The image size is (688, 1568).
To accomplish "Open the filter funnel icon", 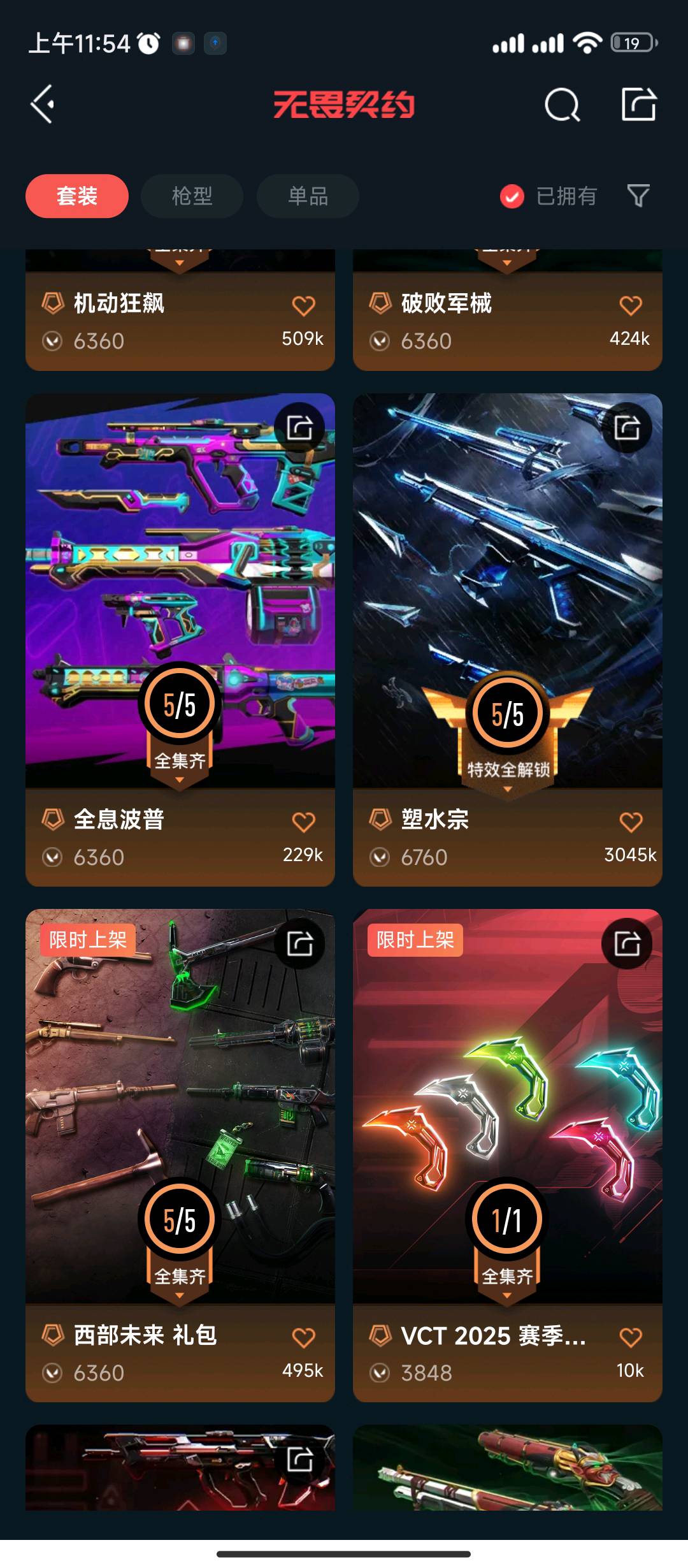I will [638, 196].
